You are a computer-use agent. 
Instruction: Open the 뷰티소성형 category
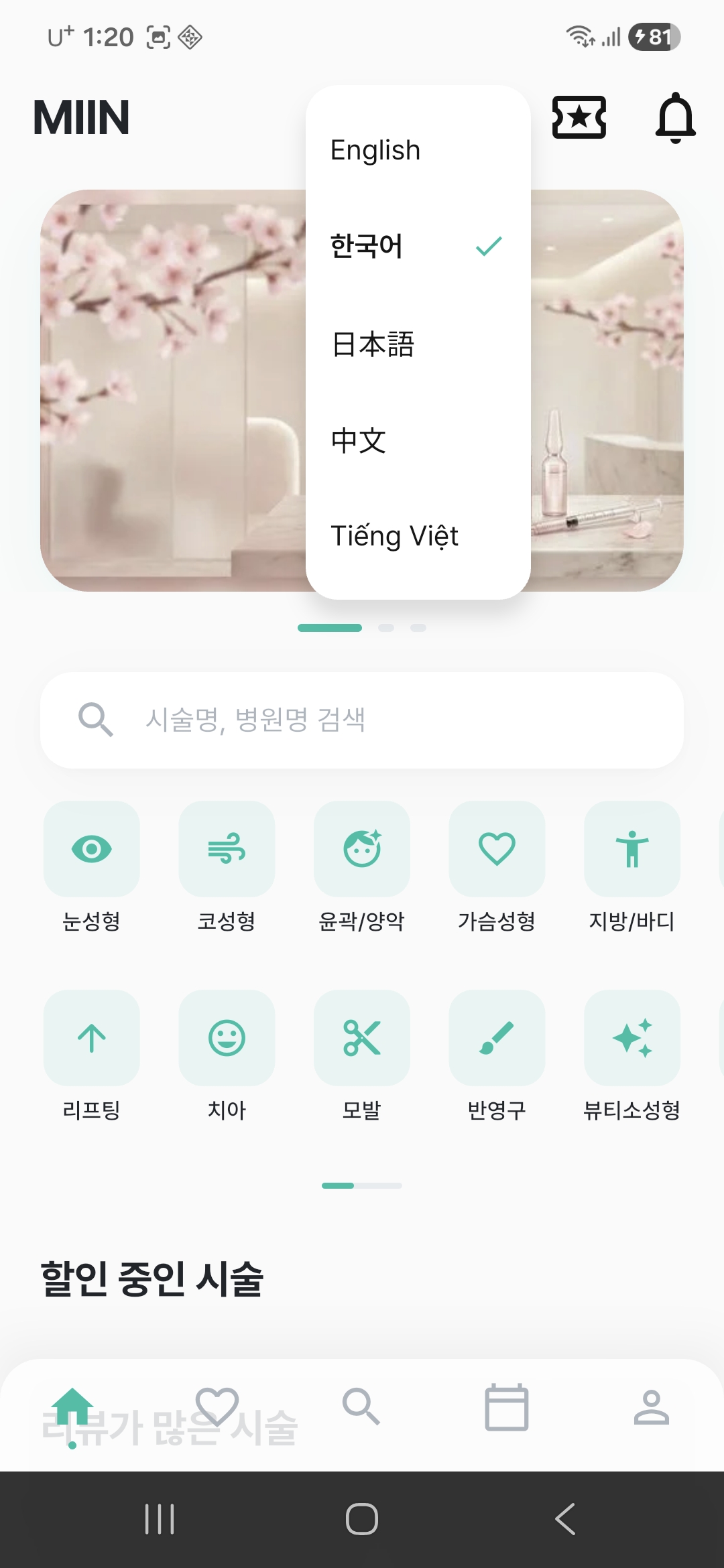[632, 1039]
